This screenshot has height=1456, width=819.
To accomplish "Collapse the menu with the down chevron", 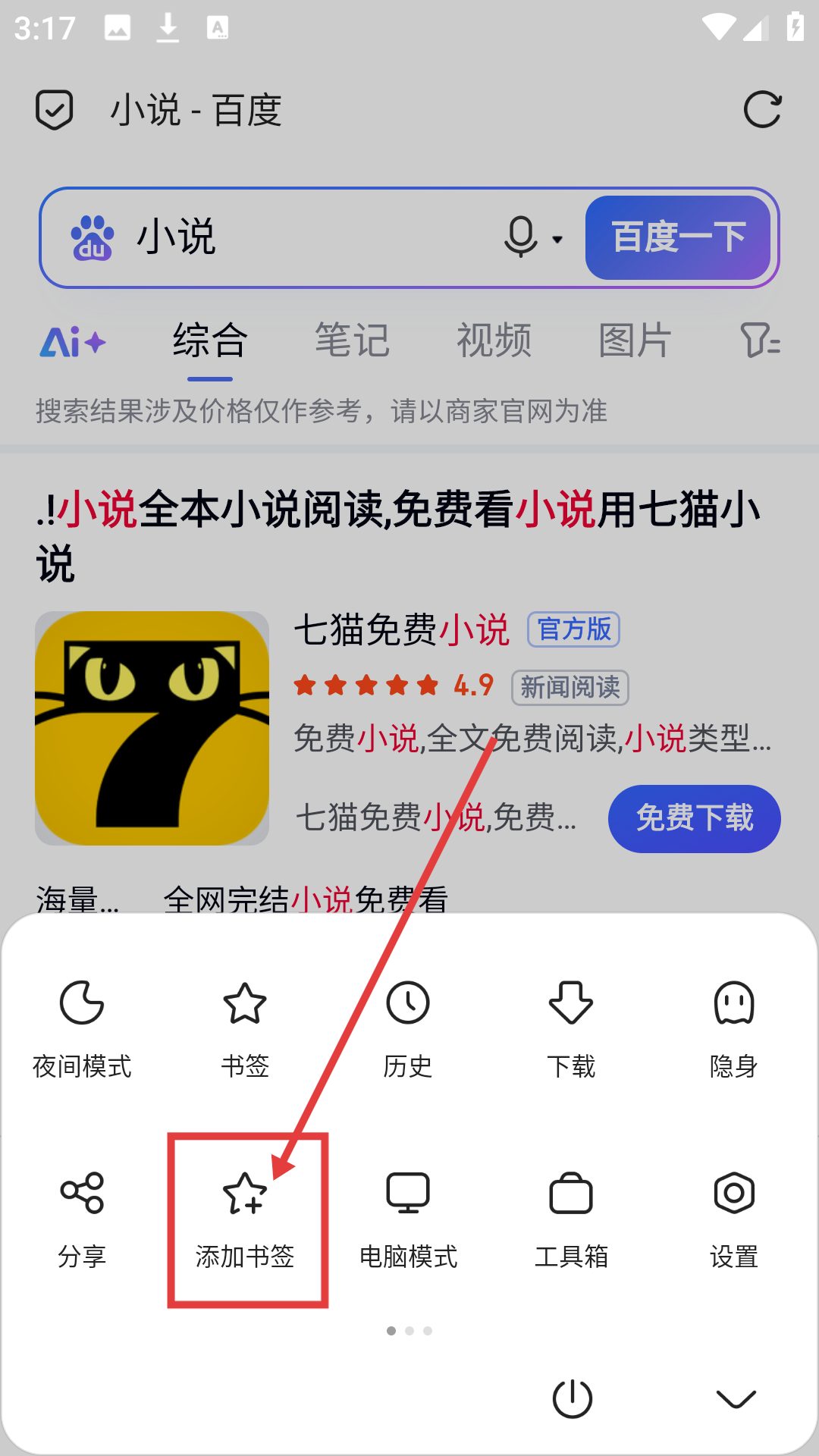I will tap(736, 1399).
